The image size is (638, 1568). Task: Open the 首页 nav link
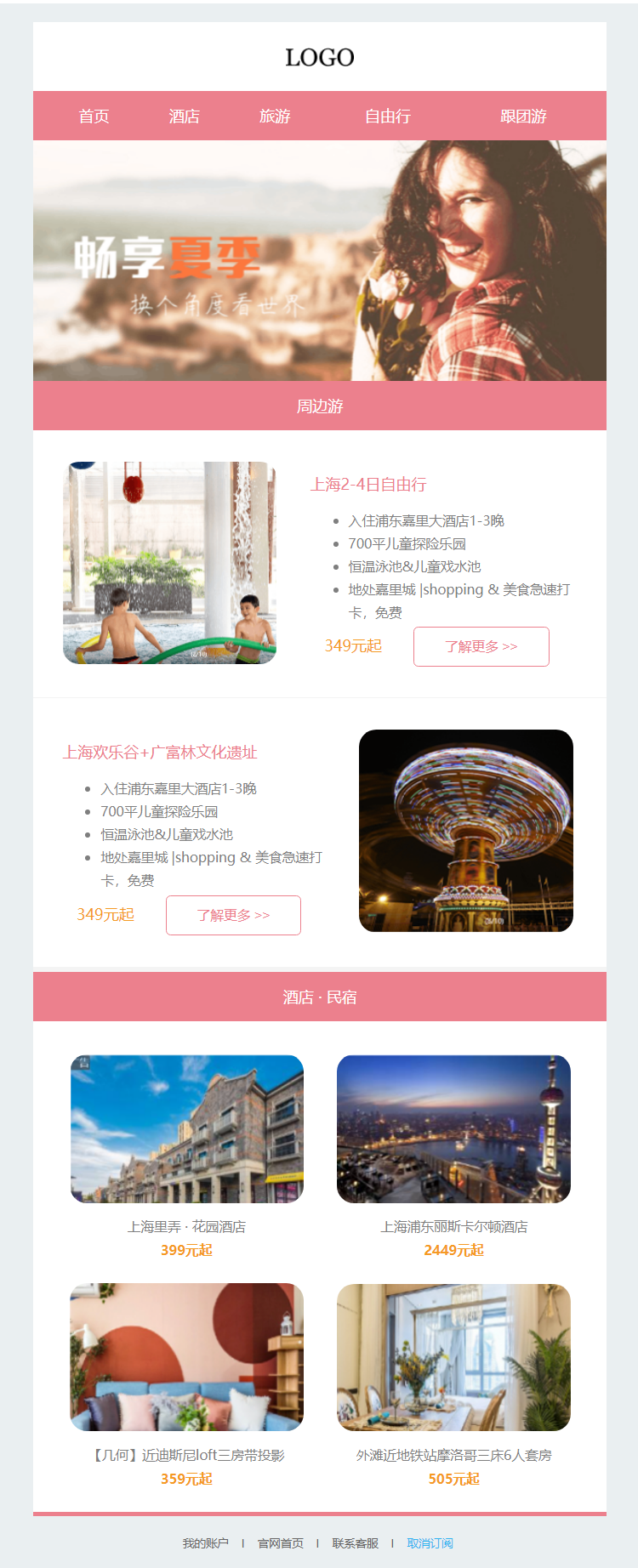click(x=94, y=116)
